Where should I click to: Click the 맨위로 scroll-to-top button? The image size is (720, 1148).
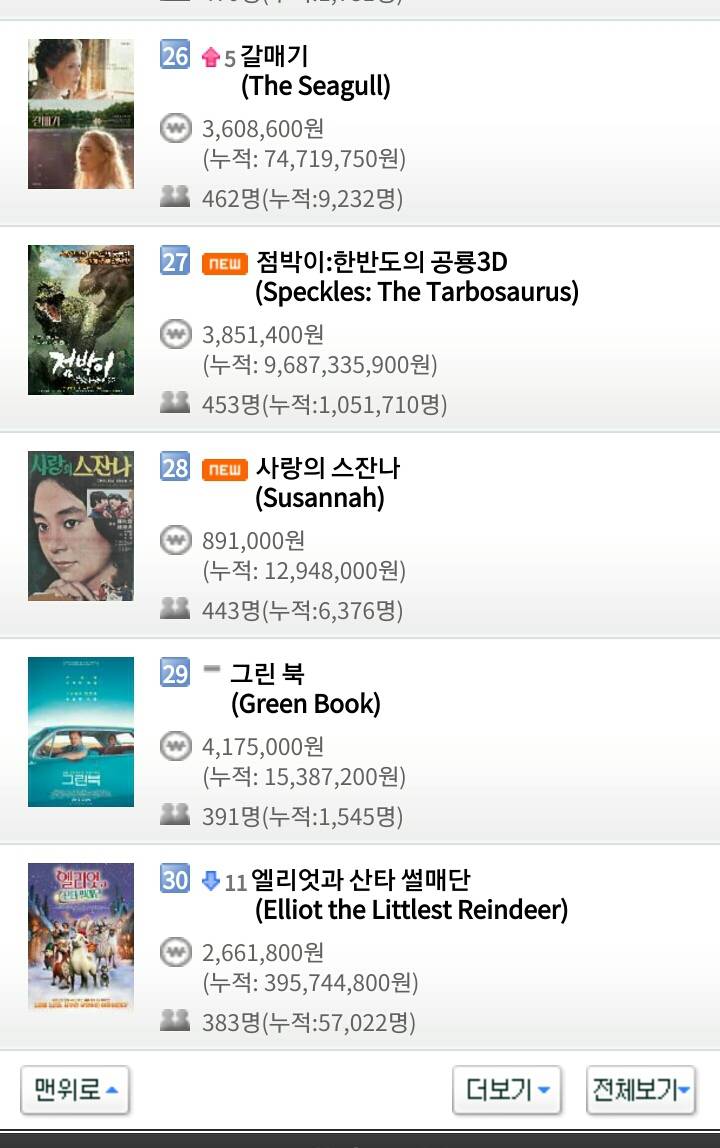click(x=75, y=1093)
